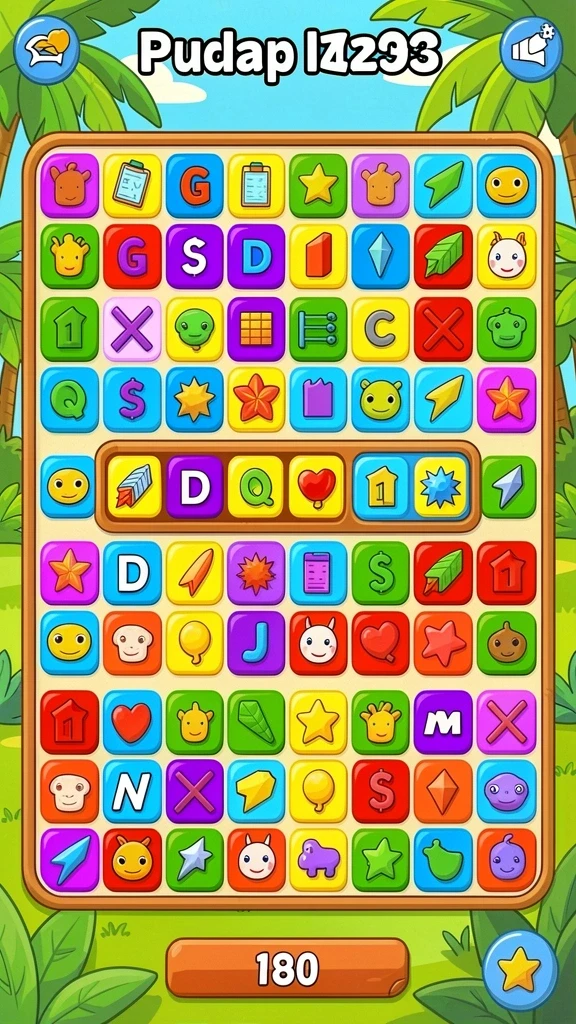Select the purple tile with blue J
This screenshot has width=576, height=1024.
coord(256,643)
